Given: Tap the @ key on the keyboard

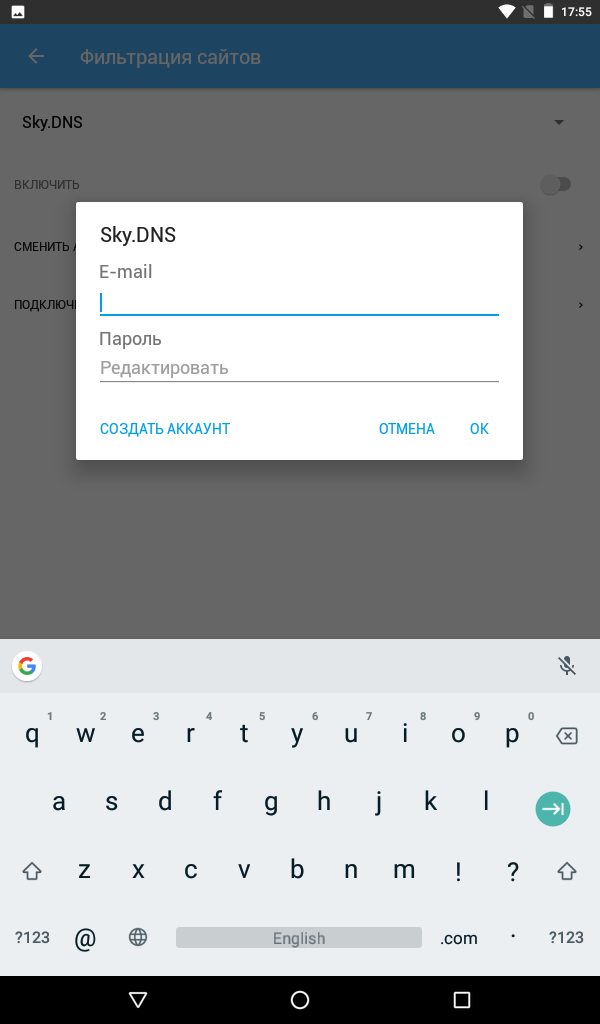Looking at the screenshot, I should [x=85, y=938].
